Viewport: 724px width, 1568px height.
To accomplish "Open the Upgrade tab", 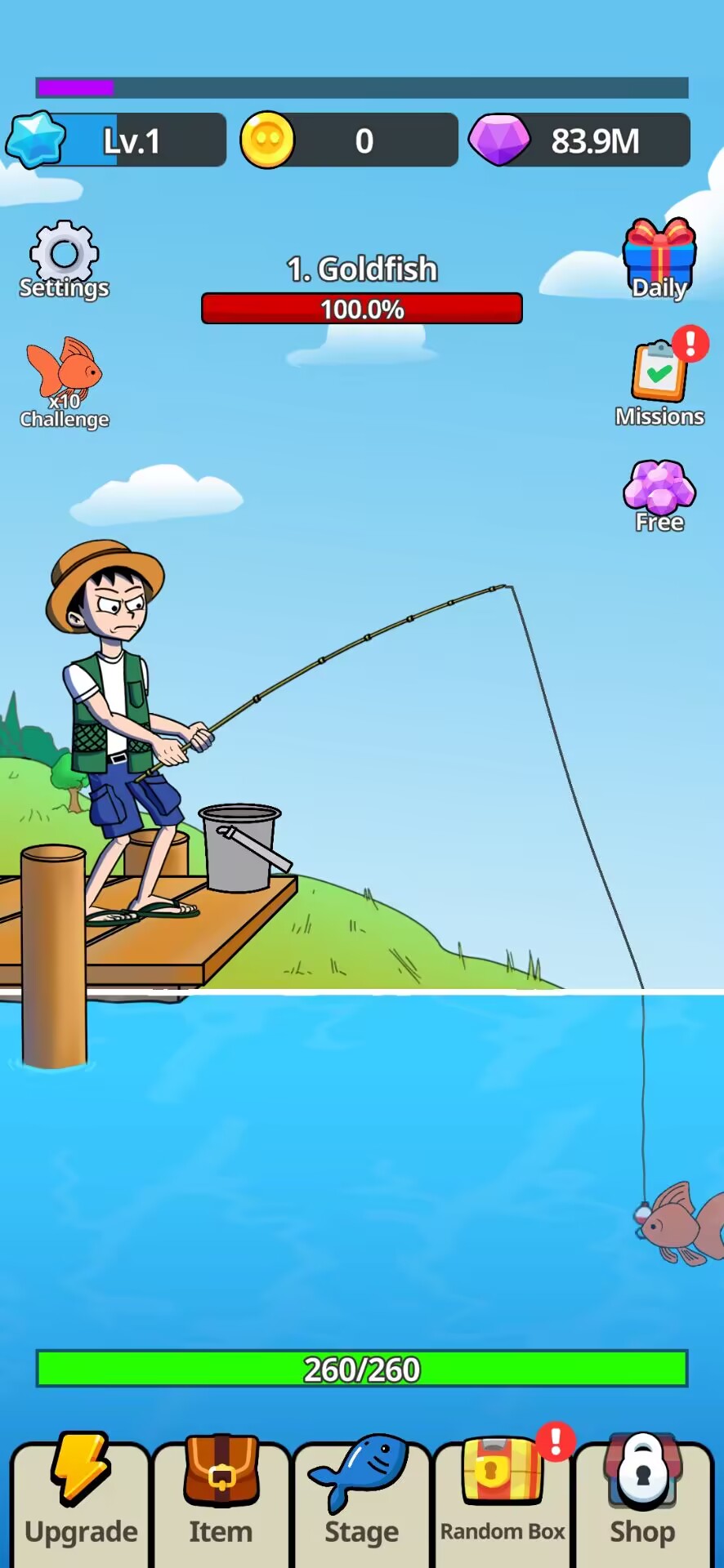I will click(81, 1503).
